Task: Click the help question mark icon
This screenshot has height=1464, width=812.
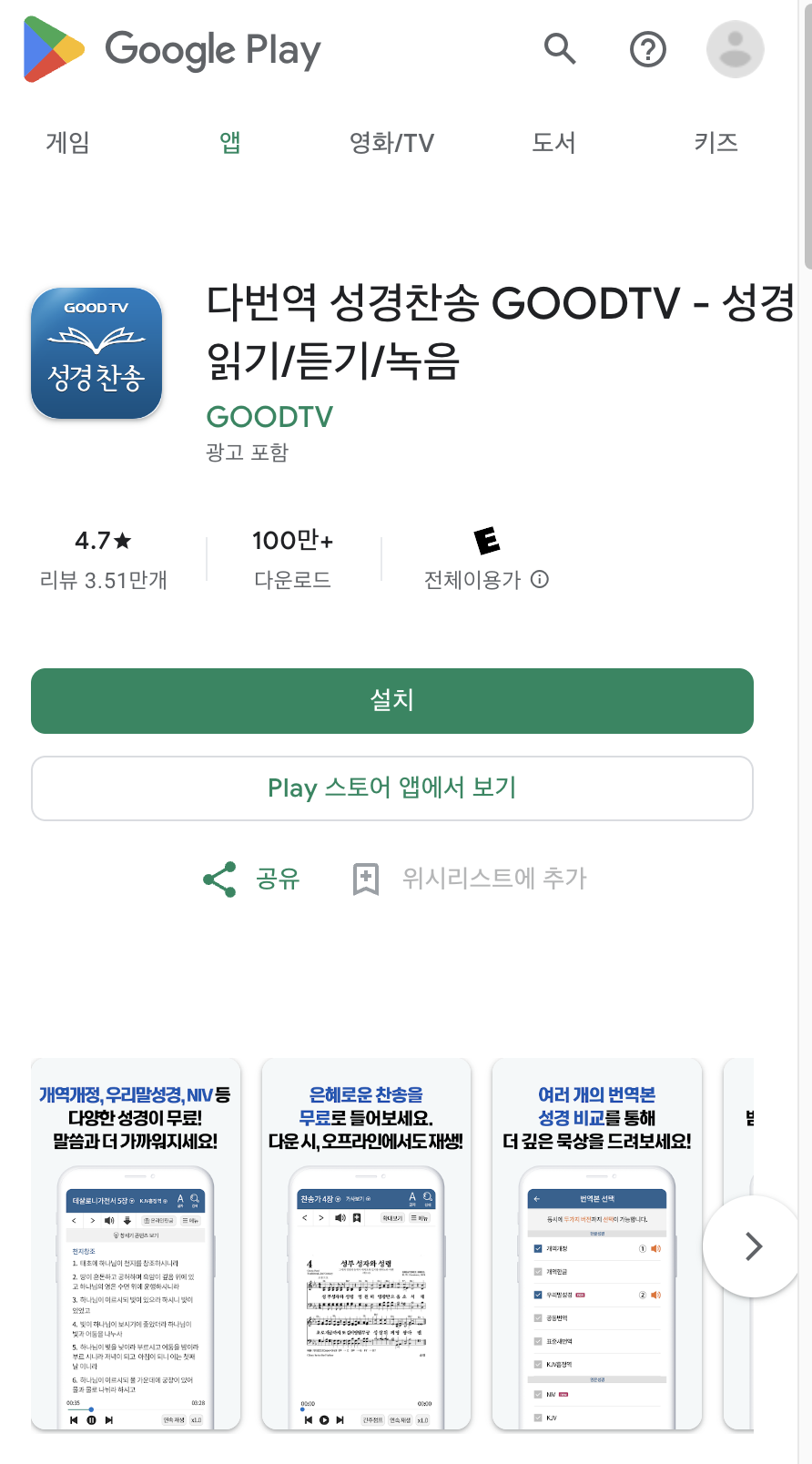Action: (x=647, y=50)
